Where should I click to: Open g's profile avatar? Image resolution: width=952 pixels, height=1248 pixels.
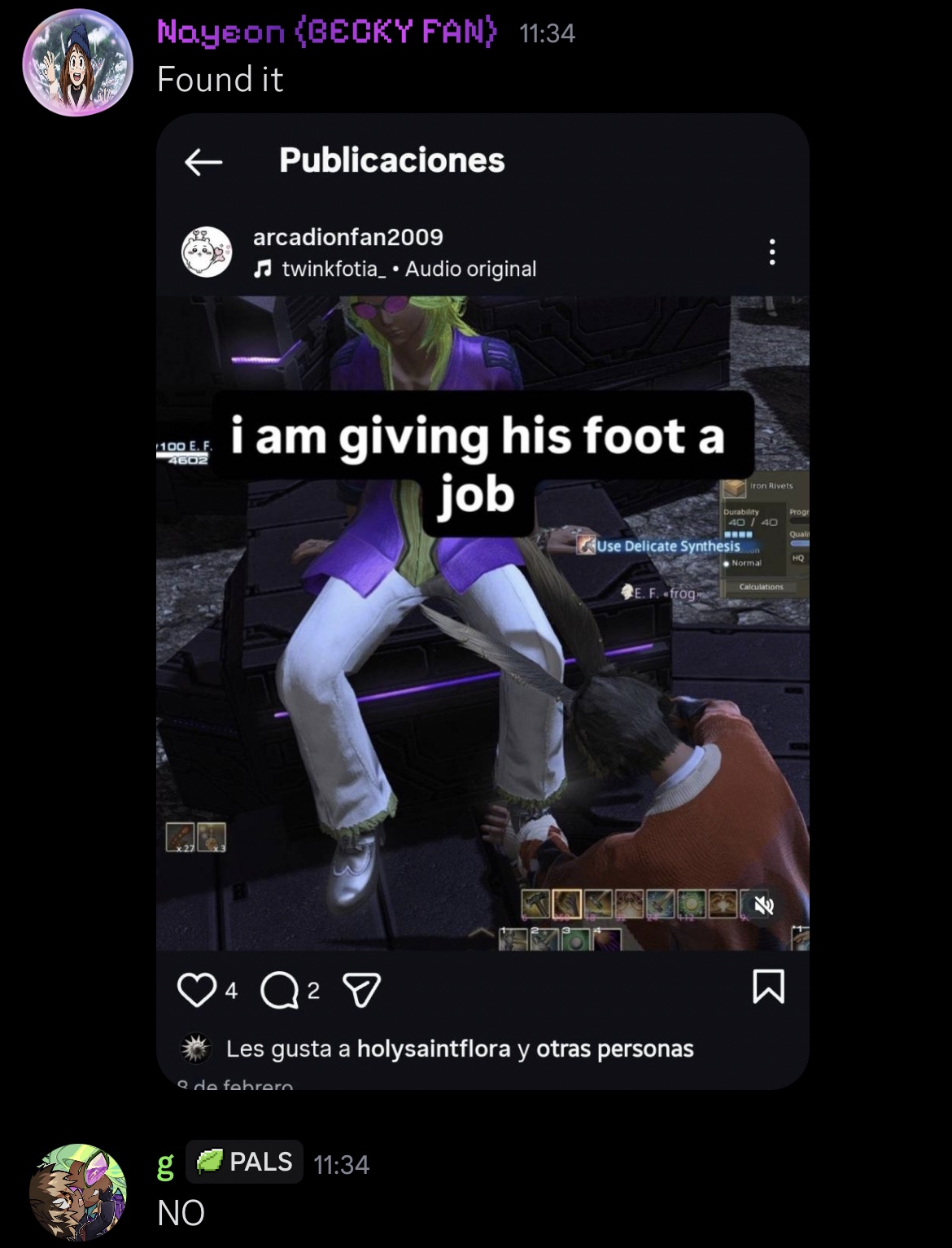(x=77, y=1192)
